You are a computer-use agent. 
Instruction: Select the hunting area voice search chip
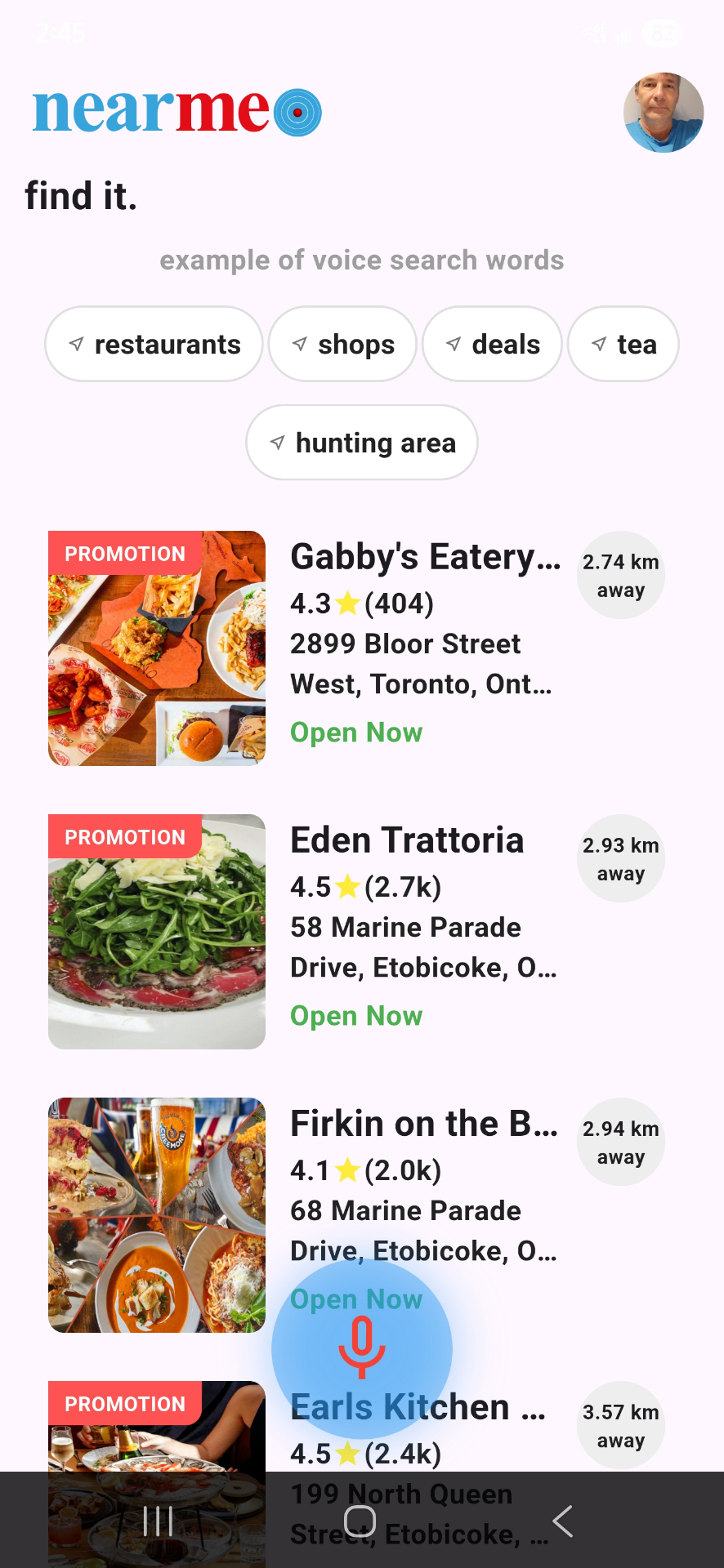coord(361,442)
